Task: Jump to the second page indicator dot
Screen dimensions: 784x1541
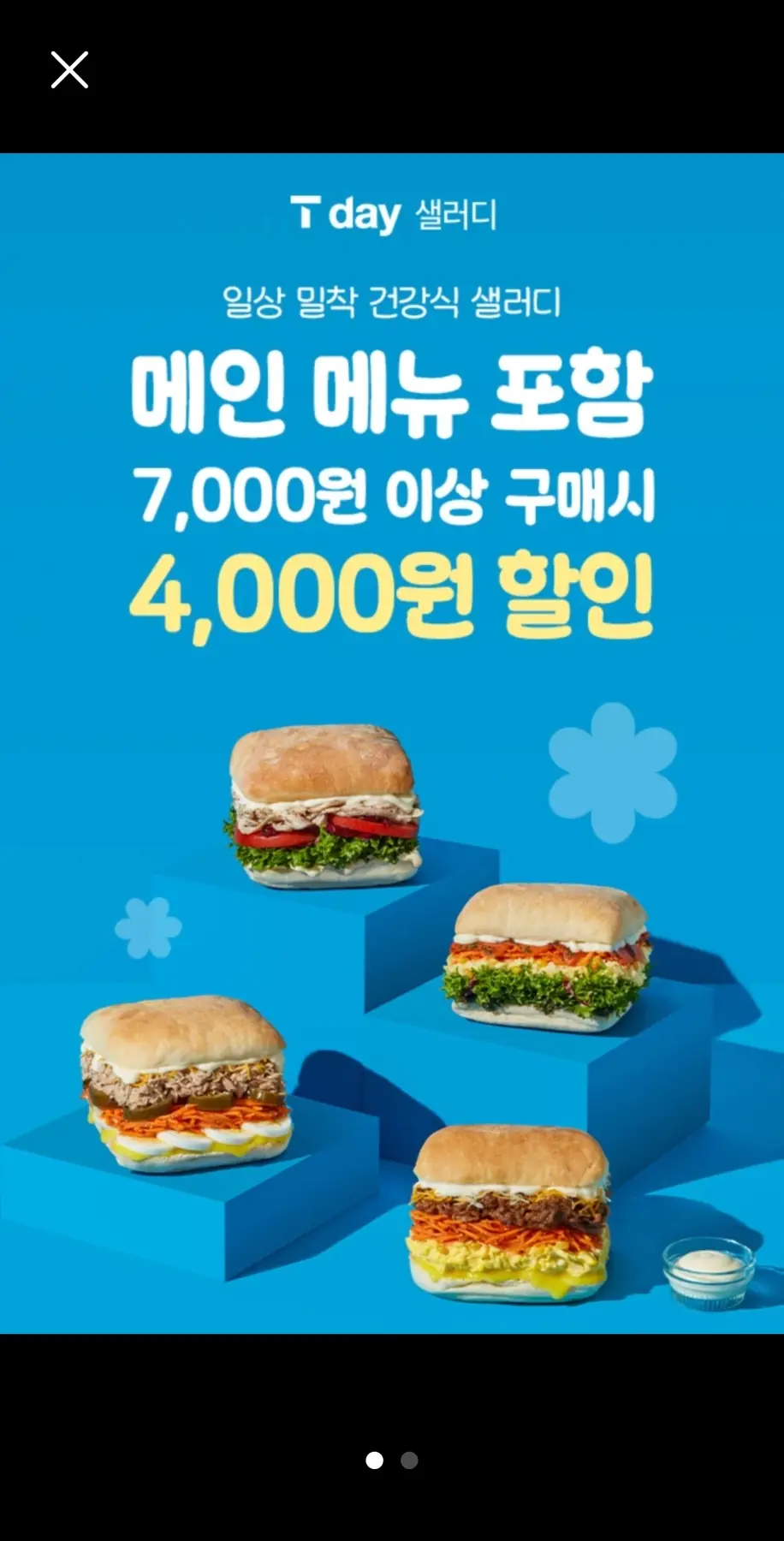Action: [409, 1461]
